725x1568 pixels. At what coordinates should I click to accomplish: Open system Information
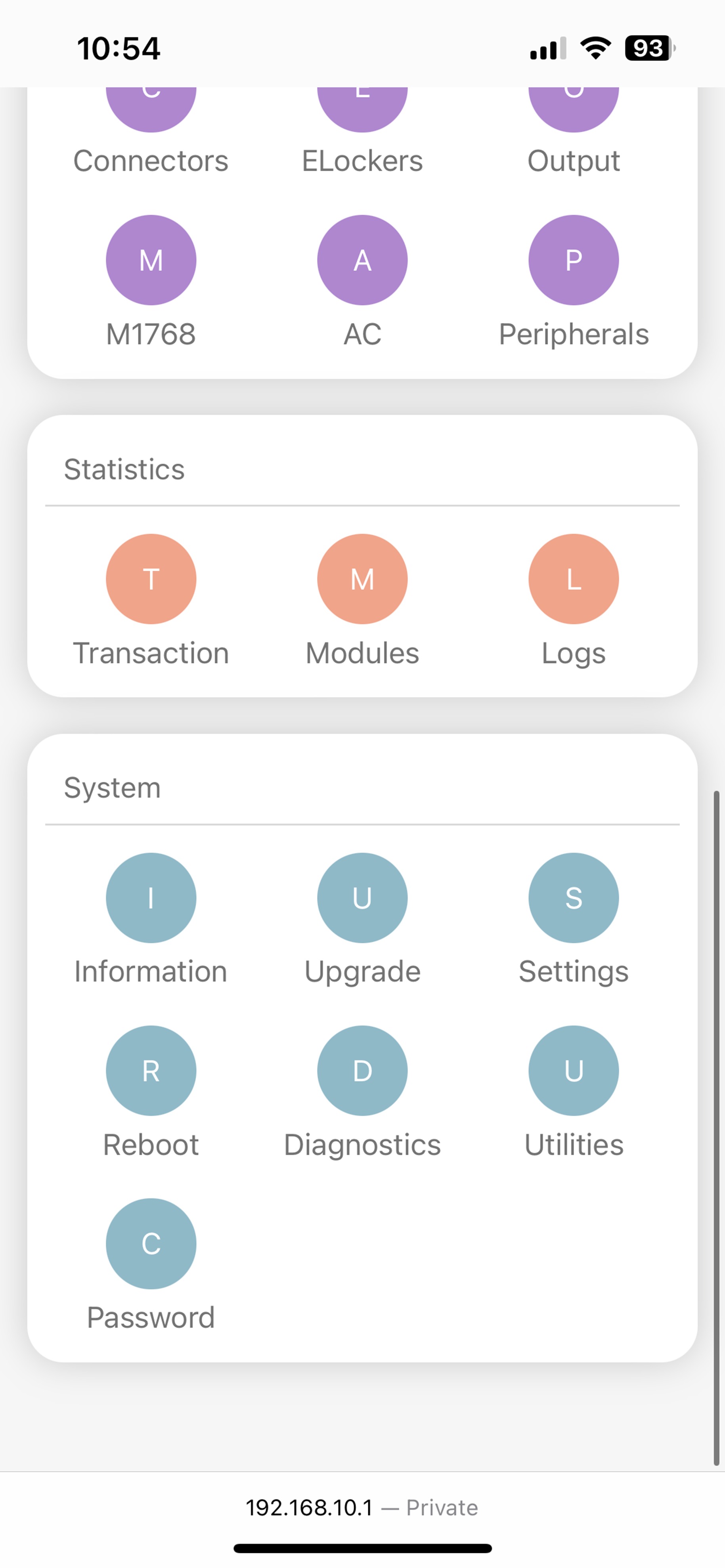[150, 899]
